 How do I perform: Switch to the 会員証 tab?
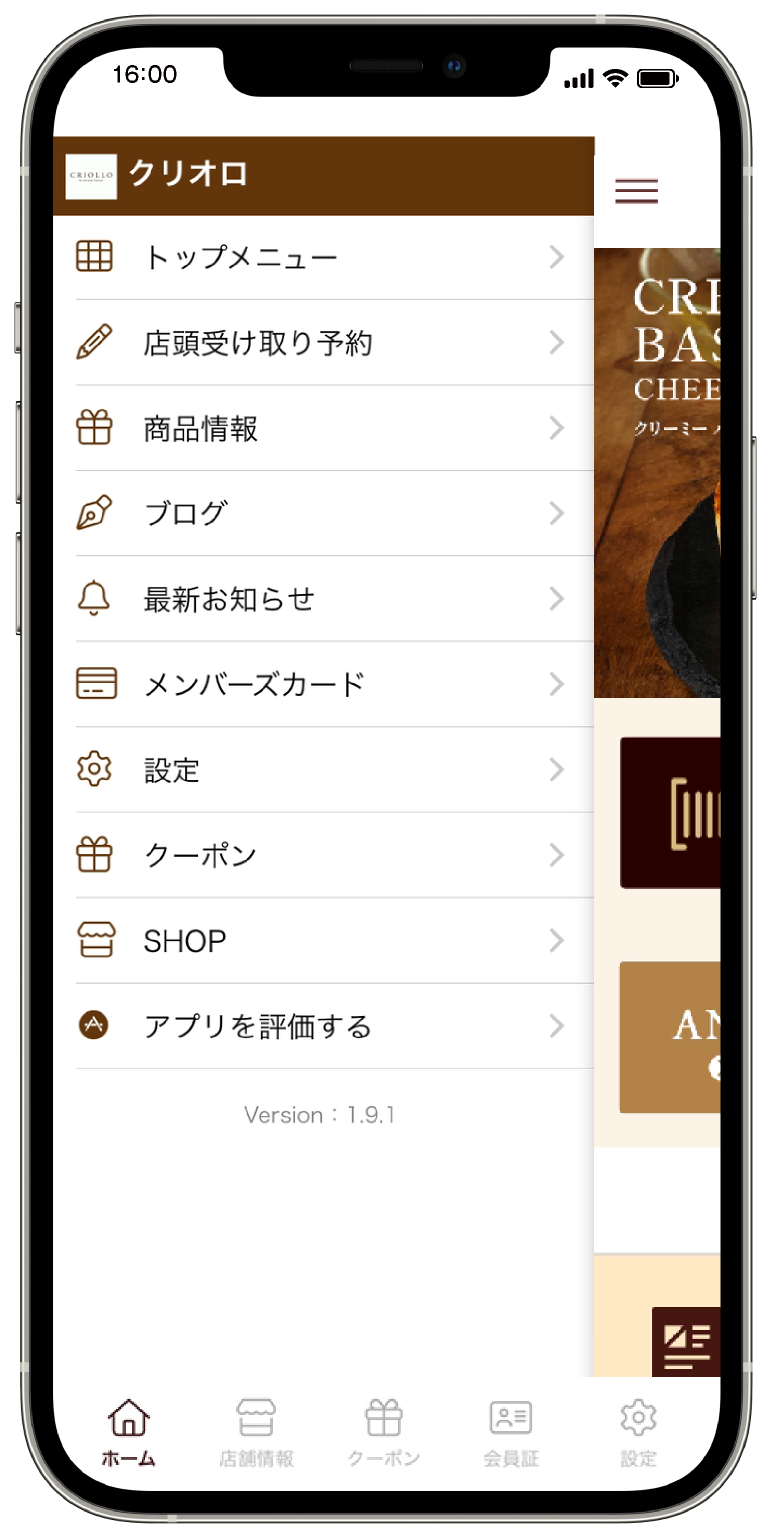[x=511, y=1432]
